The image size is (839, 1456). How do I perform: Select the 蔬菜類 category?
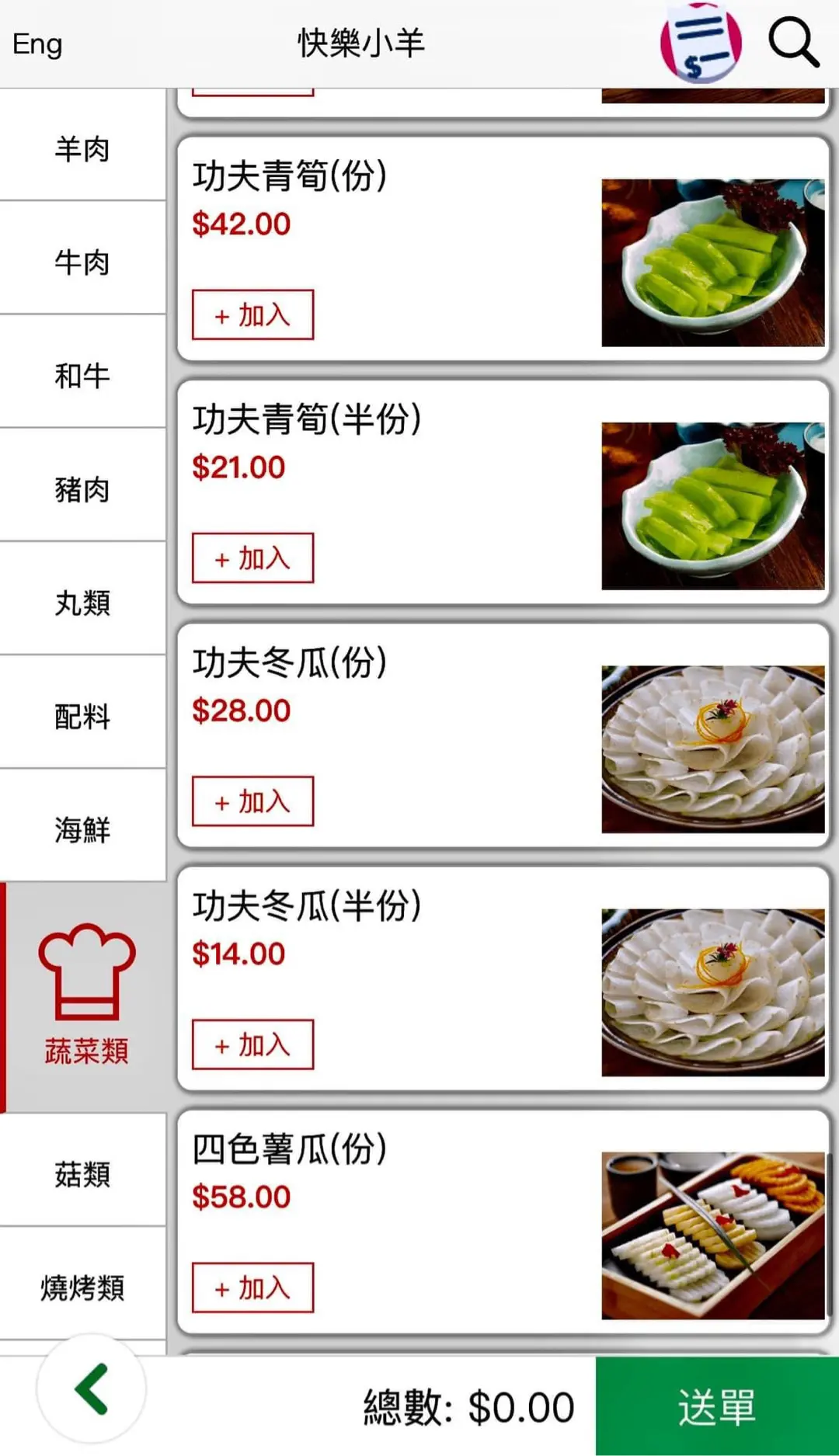click(x=85, y=998)
